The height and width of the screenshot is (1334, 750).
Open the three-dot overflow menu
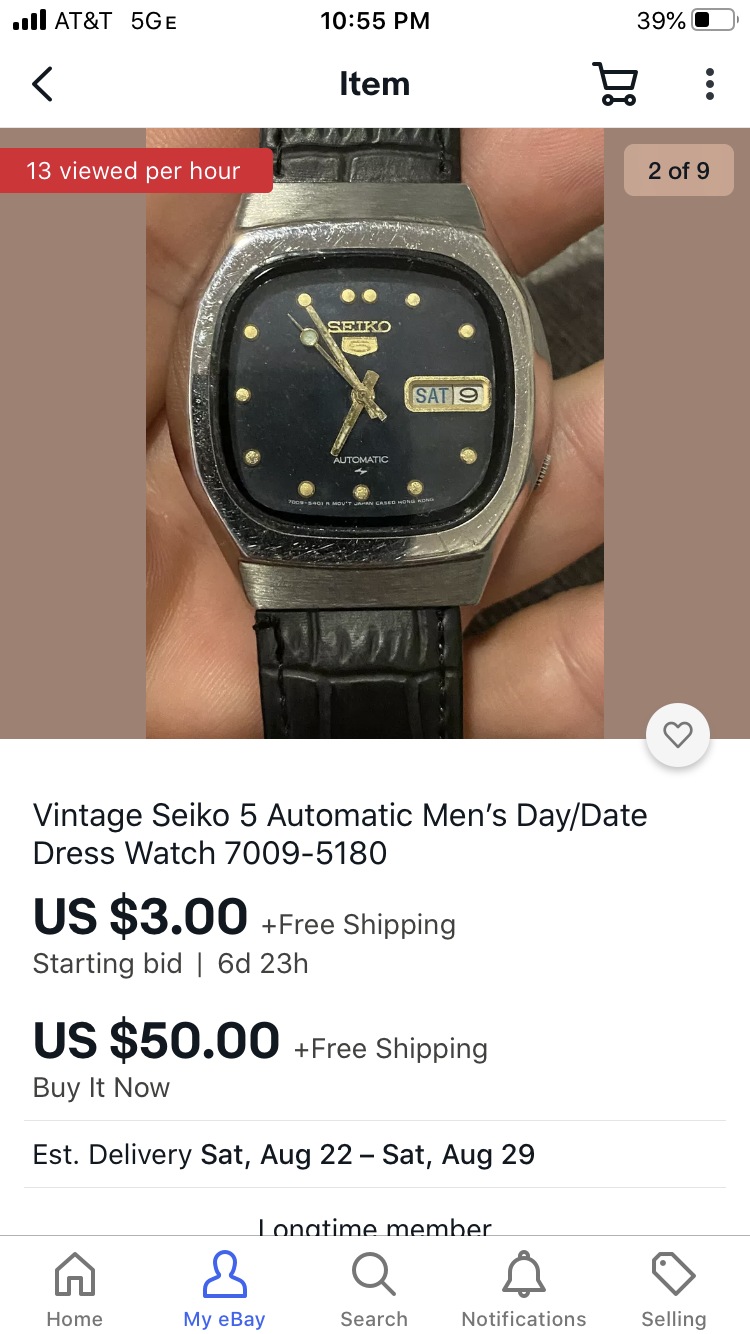(709, 84)
